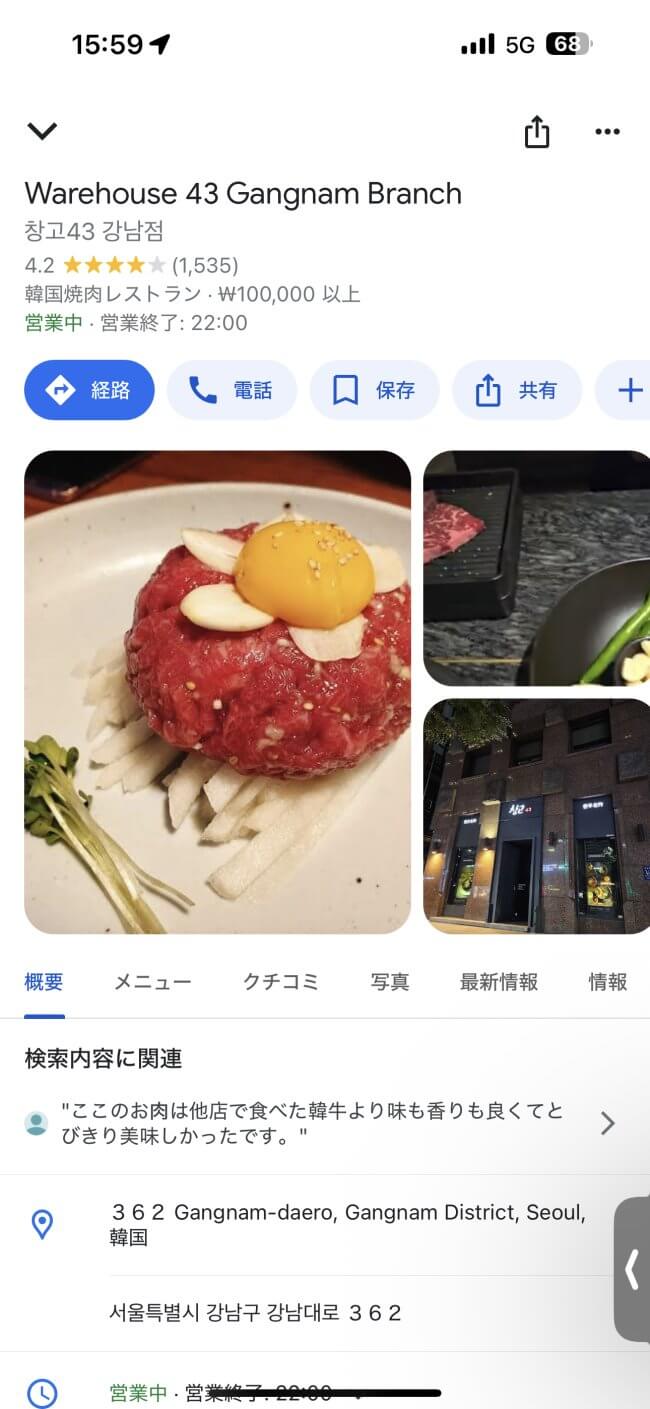This screenshot has height=1409, width=650.
Task: Switch to the メニュー tab
Action: pyautogui.click(x=152, y=982)
